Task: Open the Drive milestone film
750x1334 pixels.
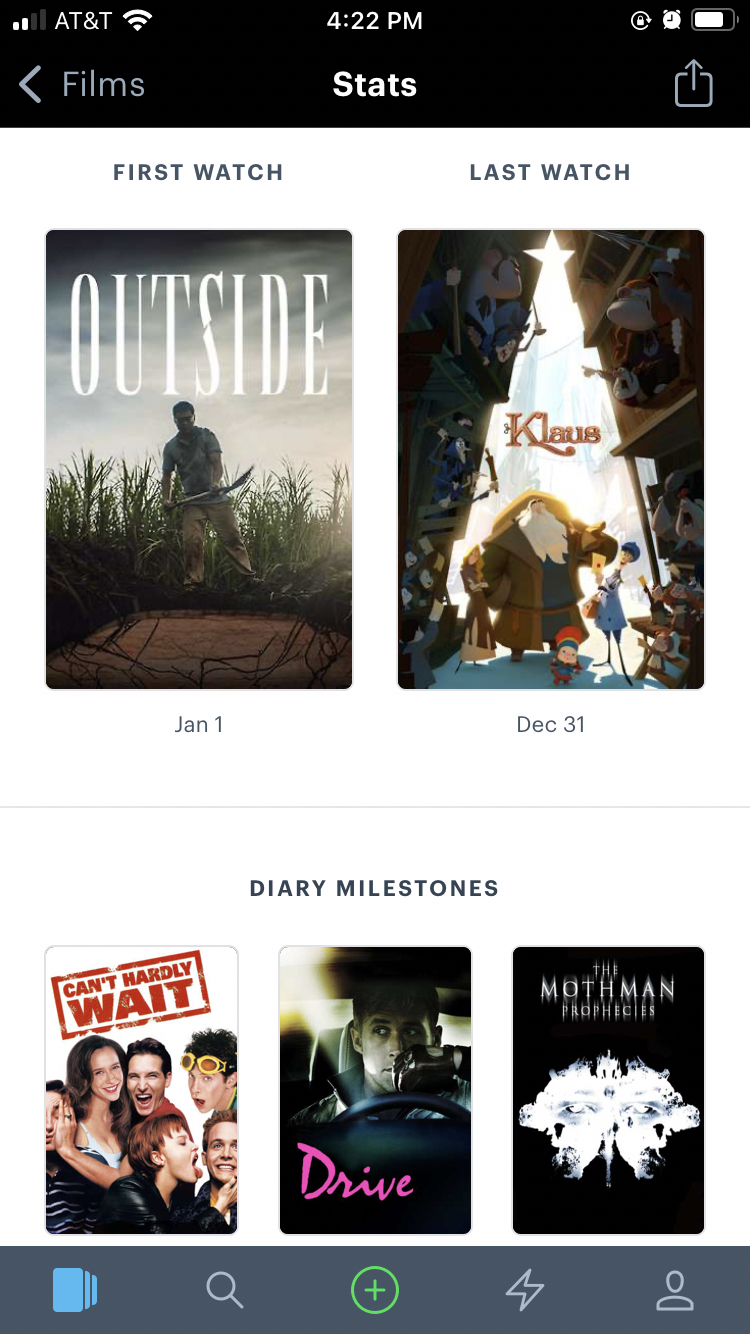Action: click(375, 1090)
